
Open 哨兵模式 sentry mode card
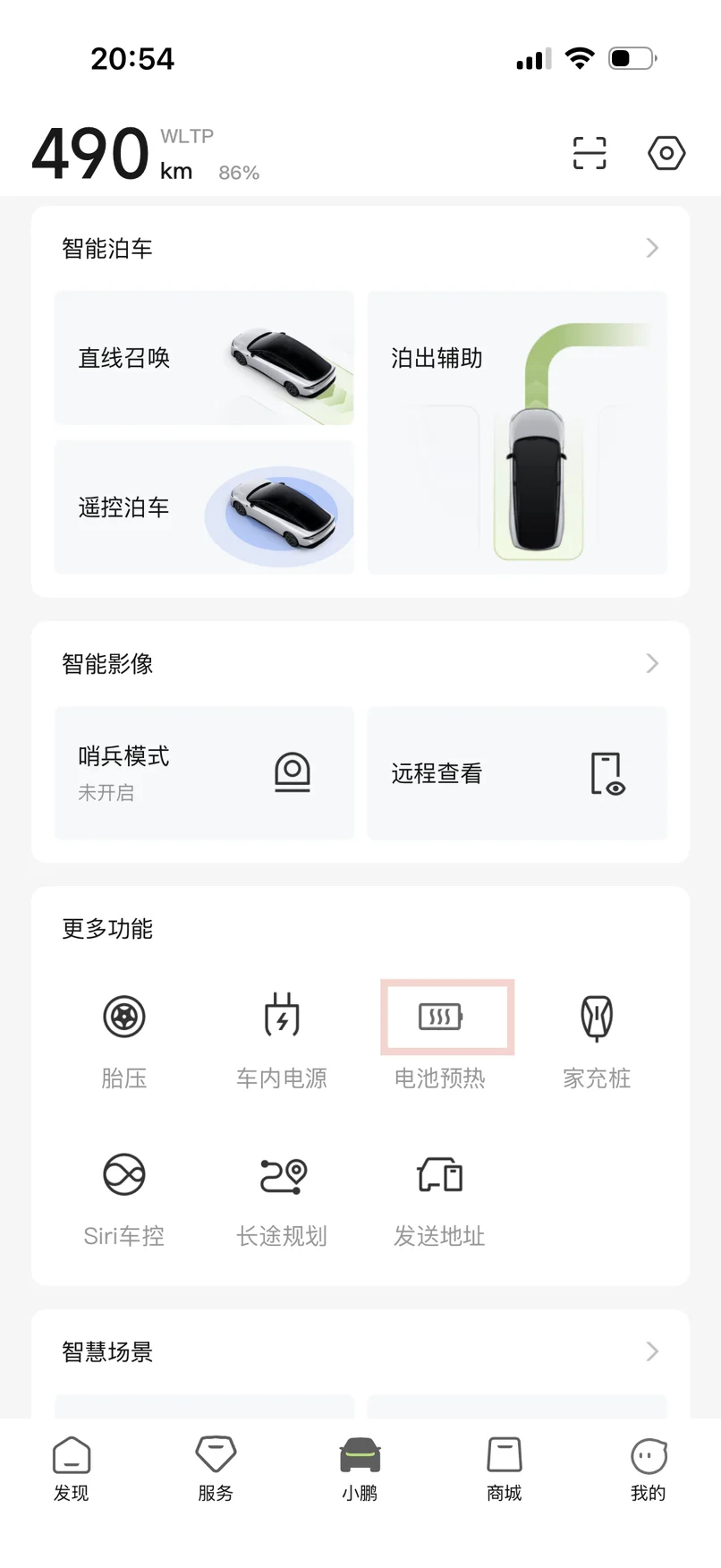(204, 772)
